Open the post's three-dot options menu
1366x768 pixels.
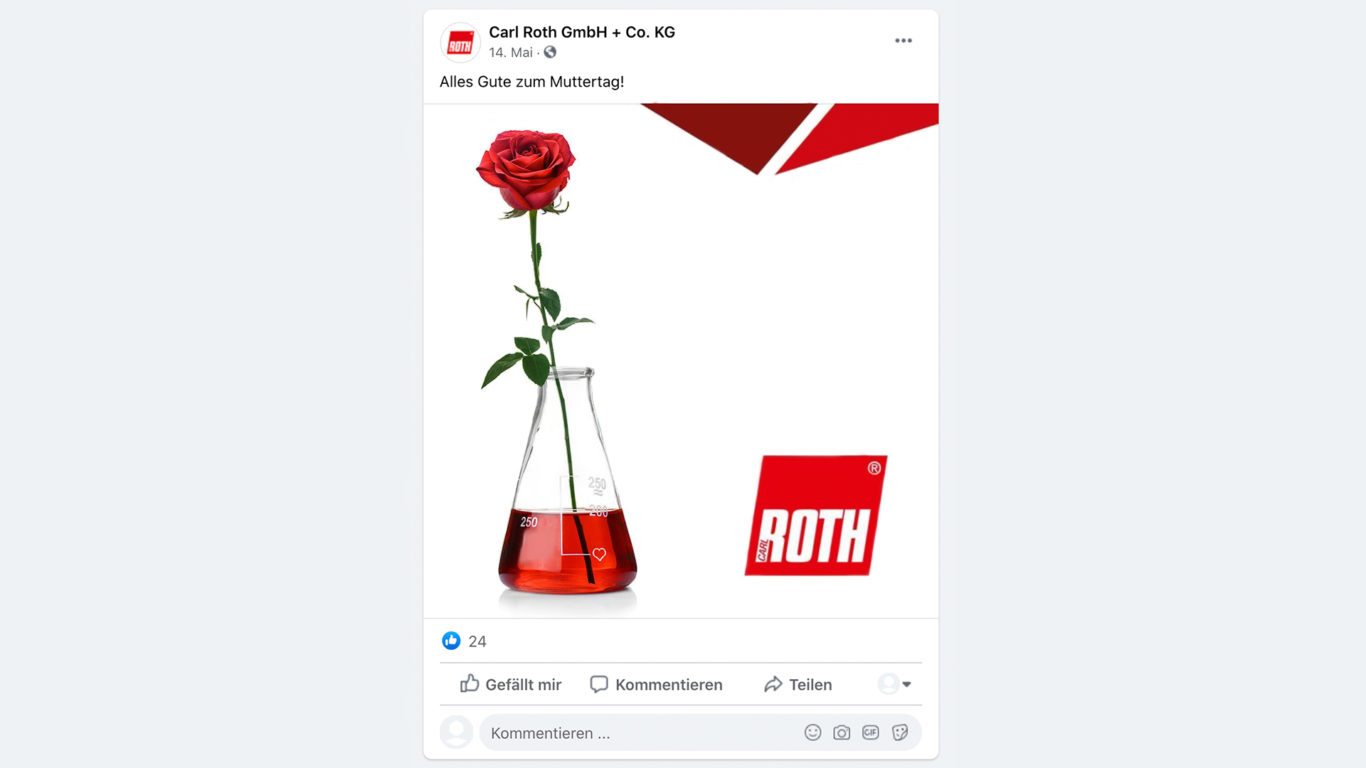point(903,41)
